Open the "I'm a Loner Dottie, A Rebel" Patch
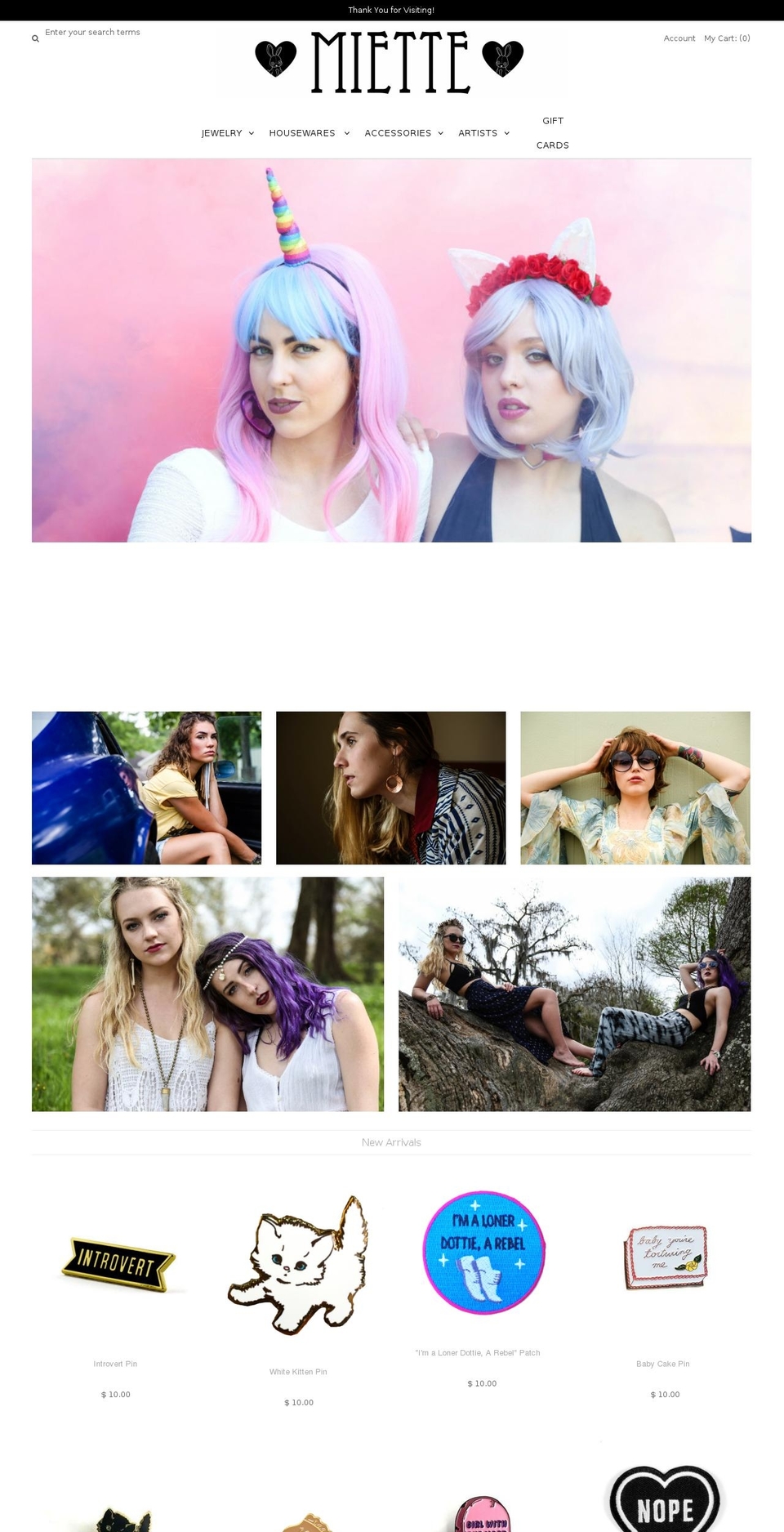This screenshot has width=784, height=1532. [479, 1352]
